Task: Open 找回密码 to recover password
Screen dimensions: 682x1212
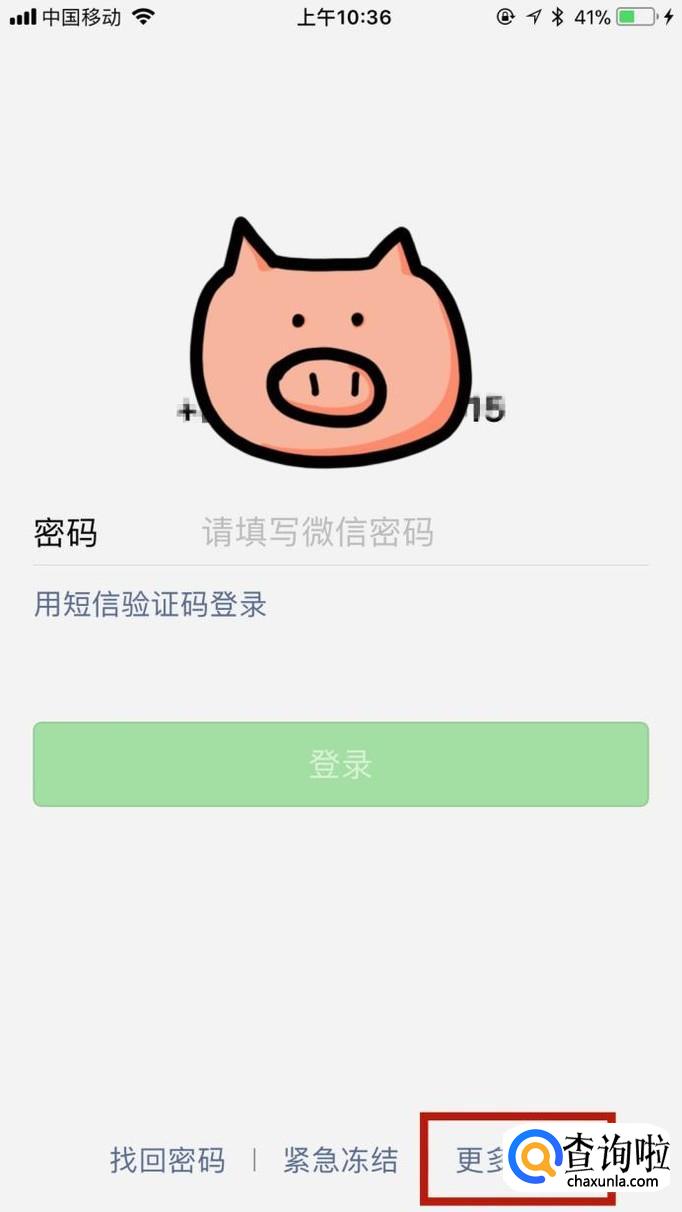Action: point(167,1160)
